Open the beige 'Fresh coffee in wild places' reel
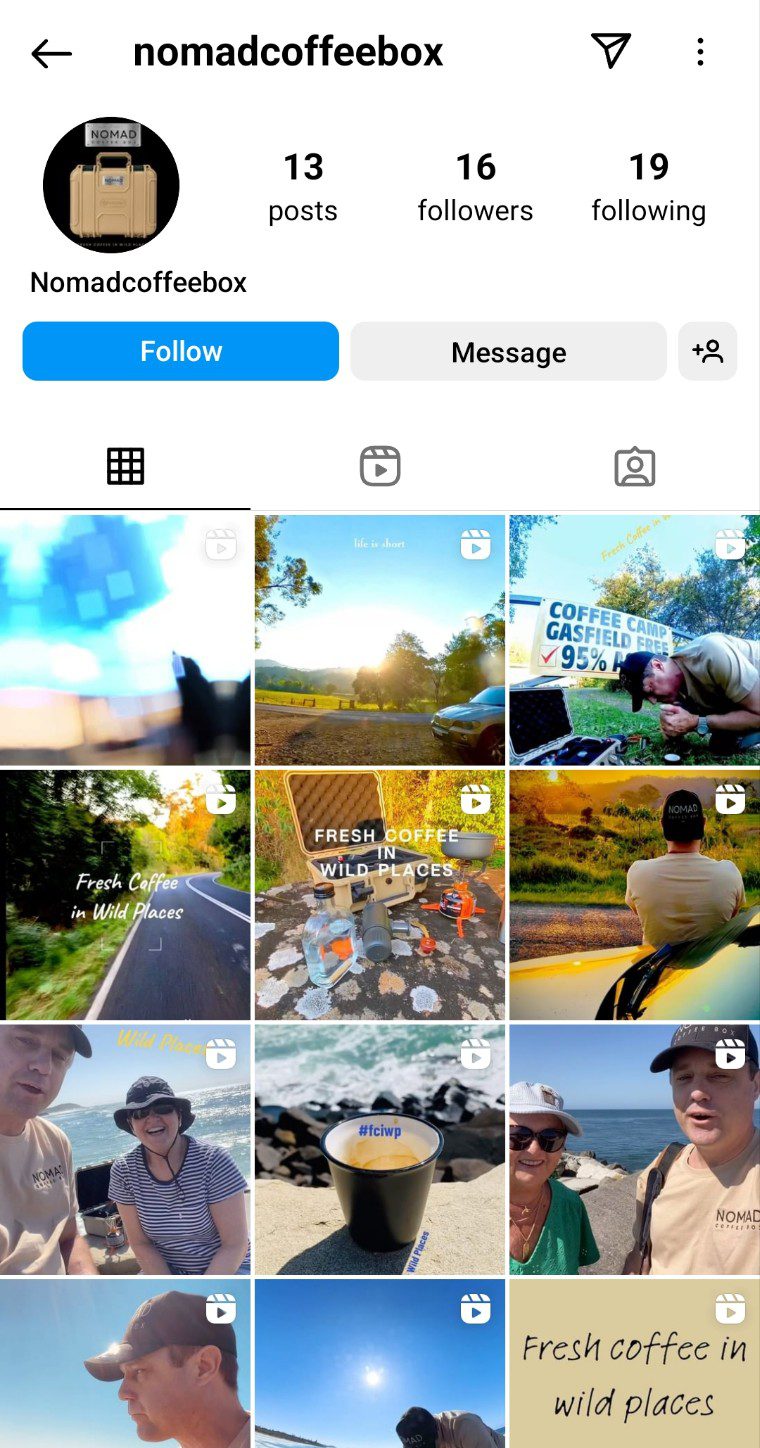This screenshot has width=760, height=1448. click(x=634, y=1365)
